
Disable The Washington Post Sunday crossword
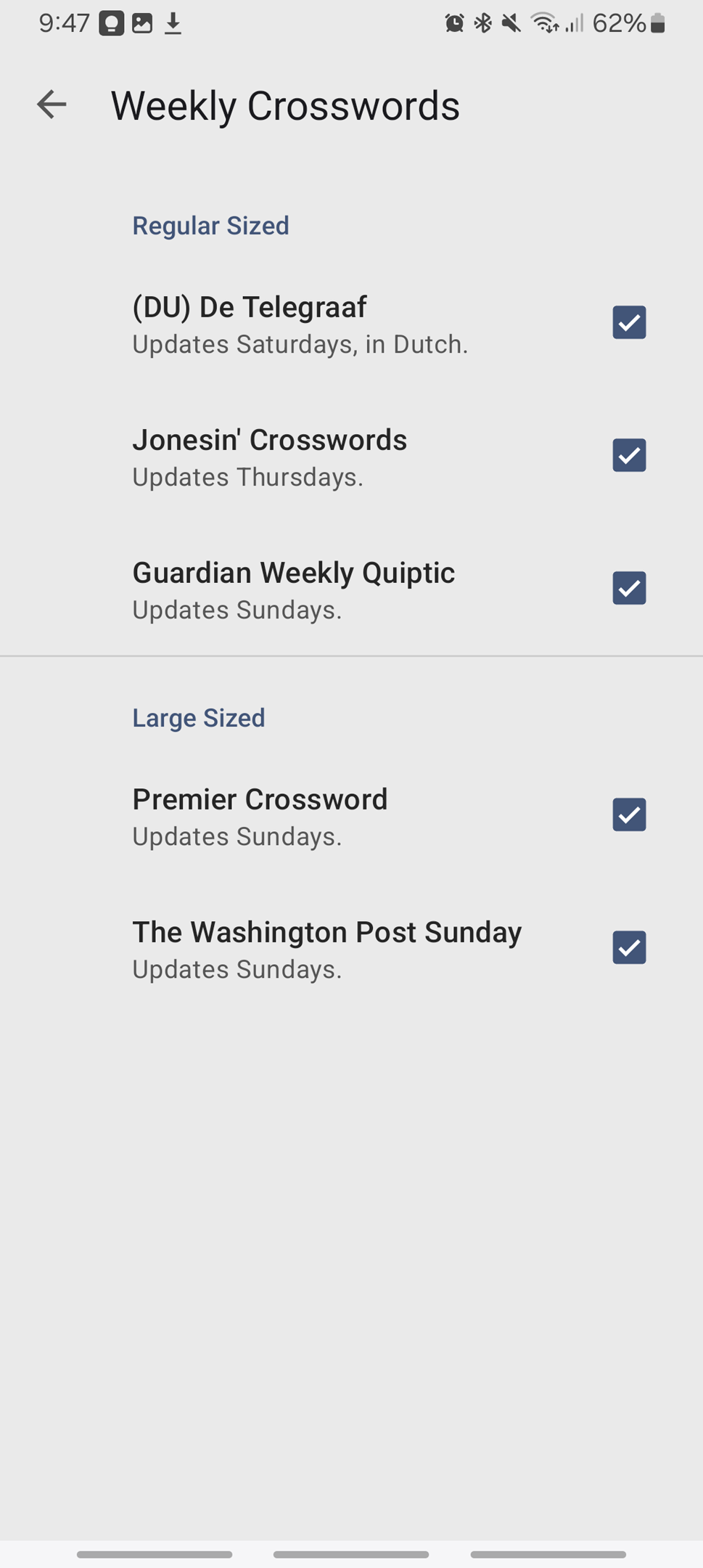click(x=628, y=947)
